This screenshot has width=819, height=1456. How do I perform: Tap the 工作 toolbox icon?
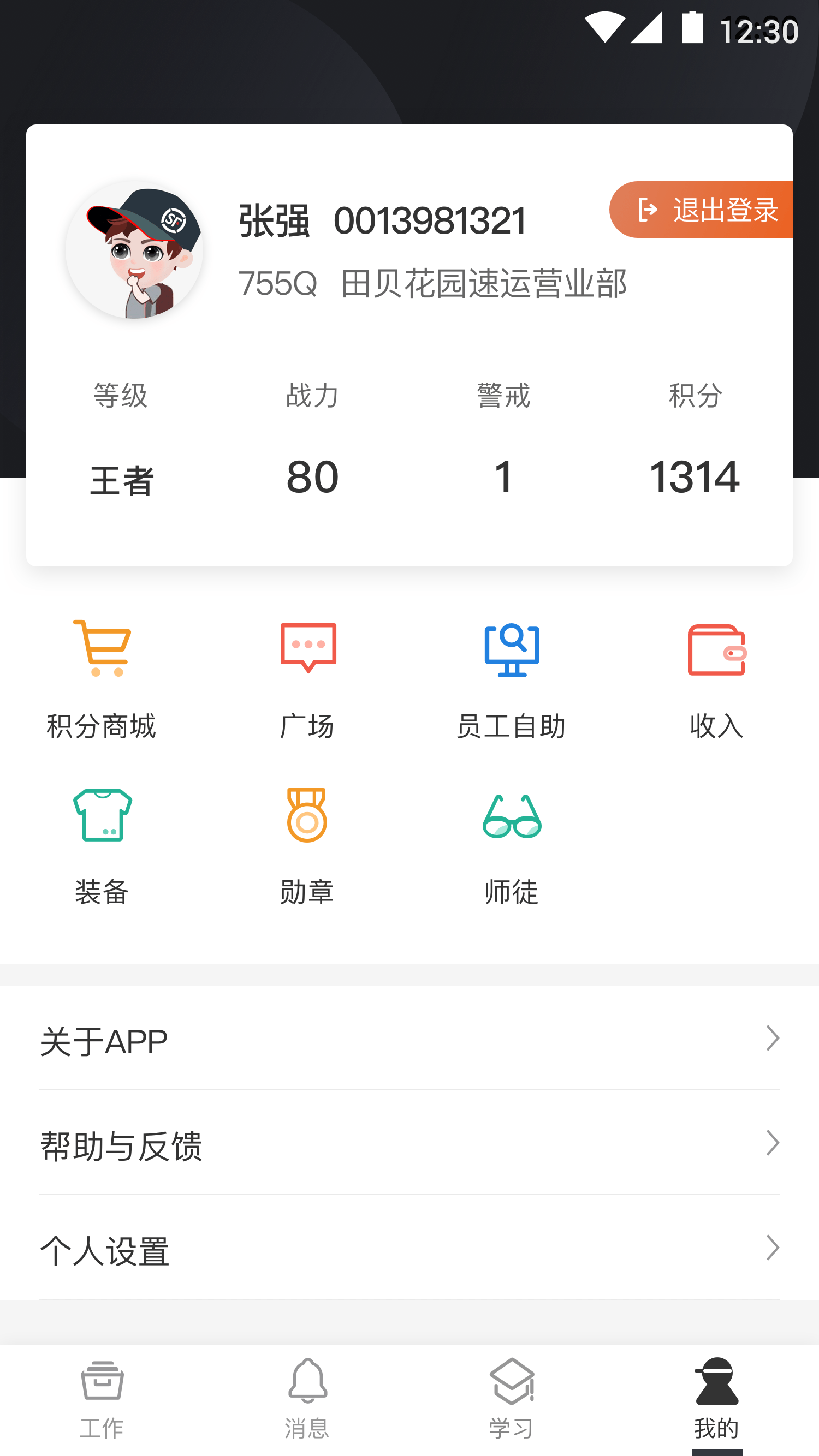click(x=103, y=1380)
